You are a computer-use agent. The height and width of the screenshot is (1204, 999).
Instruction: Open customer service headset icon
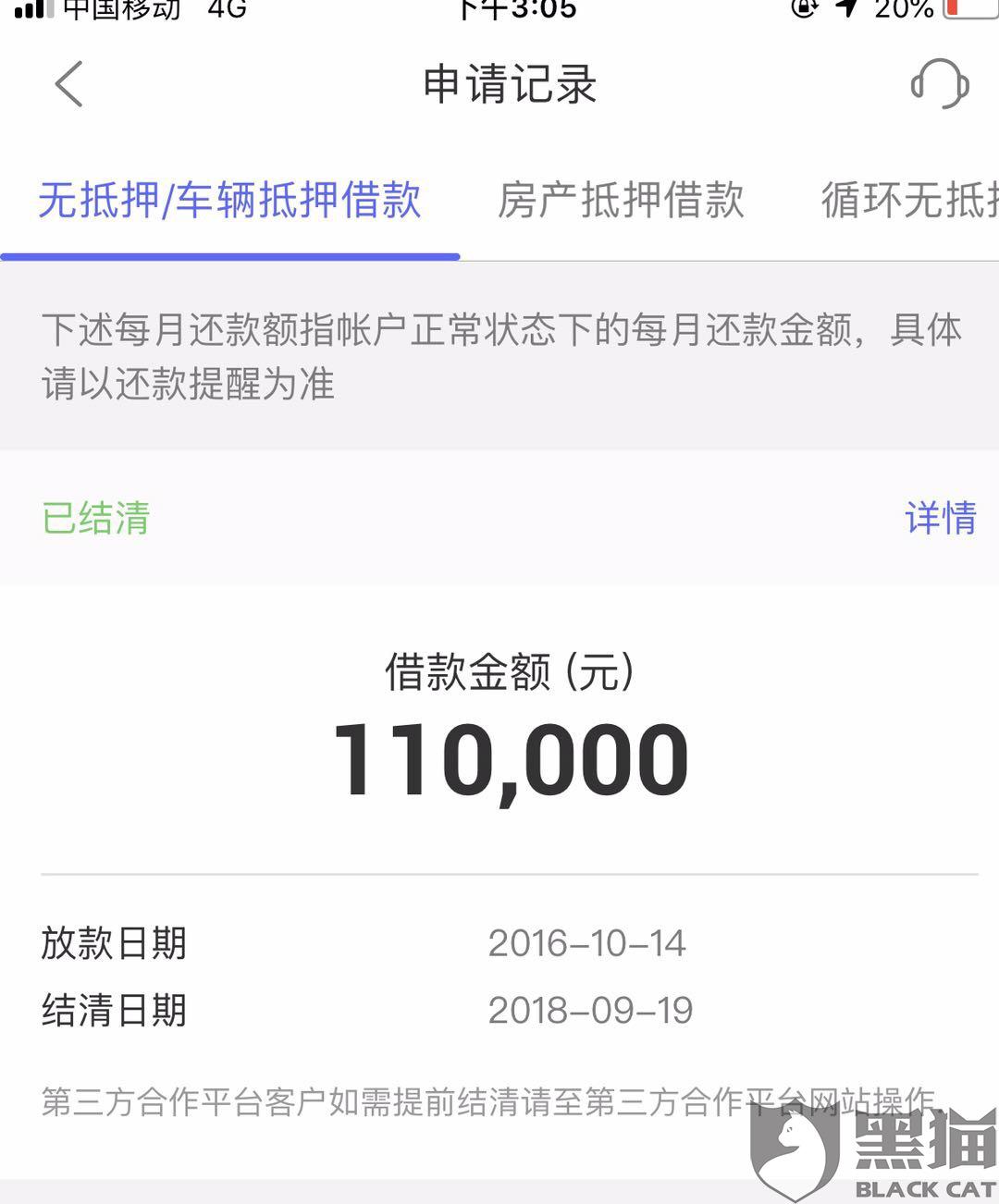(940, 84)
